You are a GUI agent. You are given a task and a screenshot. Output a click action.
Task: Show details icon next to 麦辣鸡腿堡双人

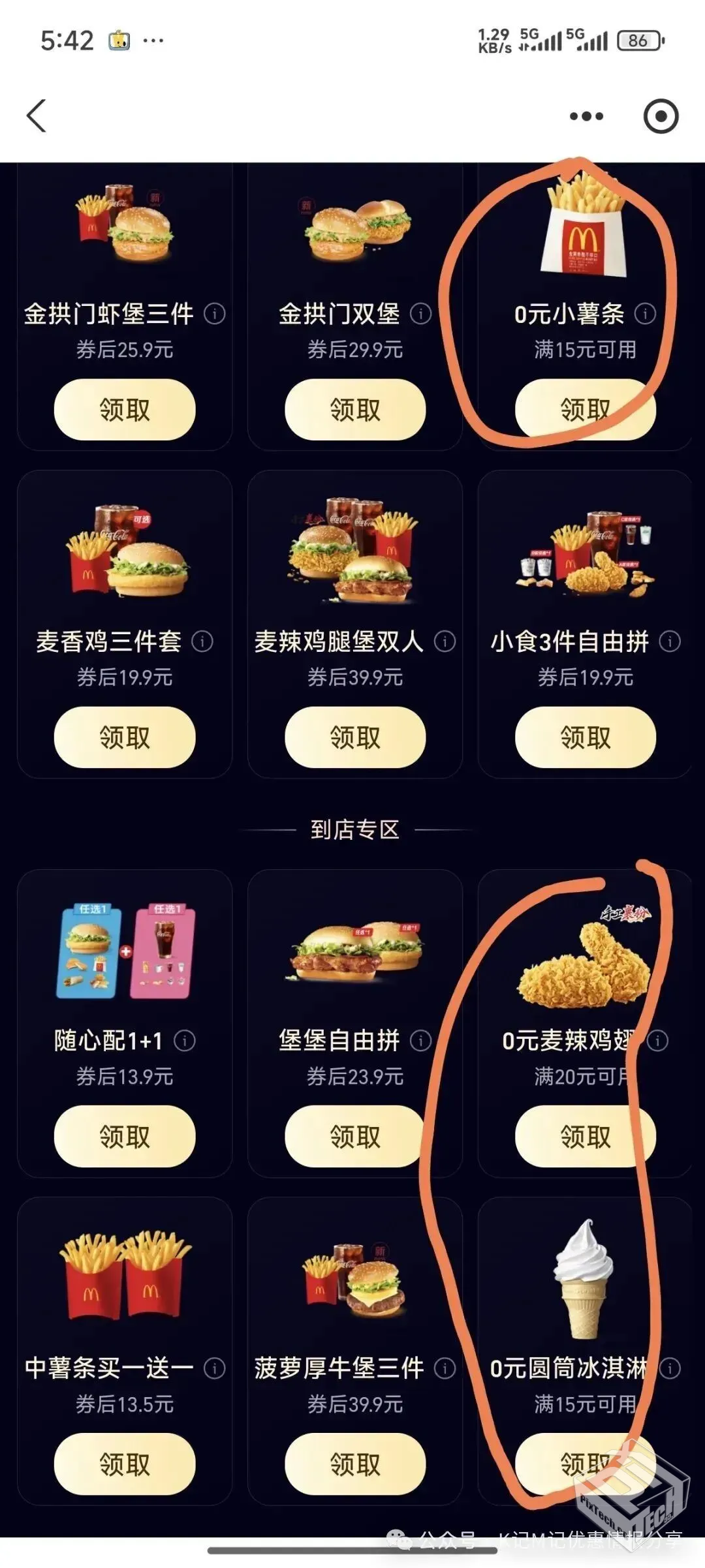click(x=445, y=641)
